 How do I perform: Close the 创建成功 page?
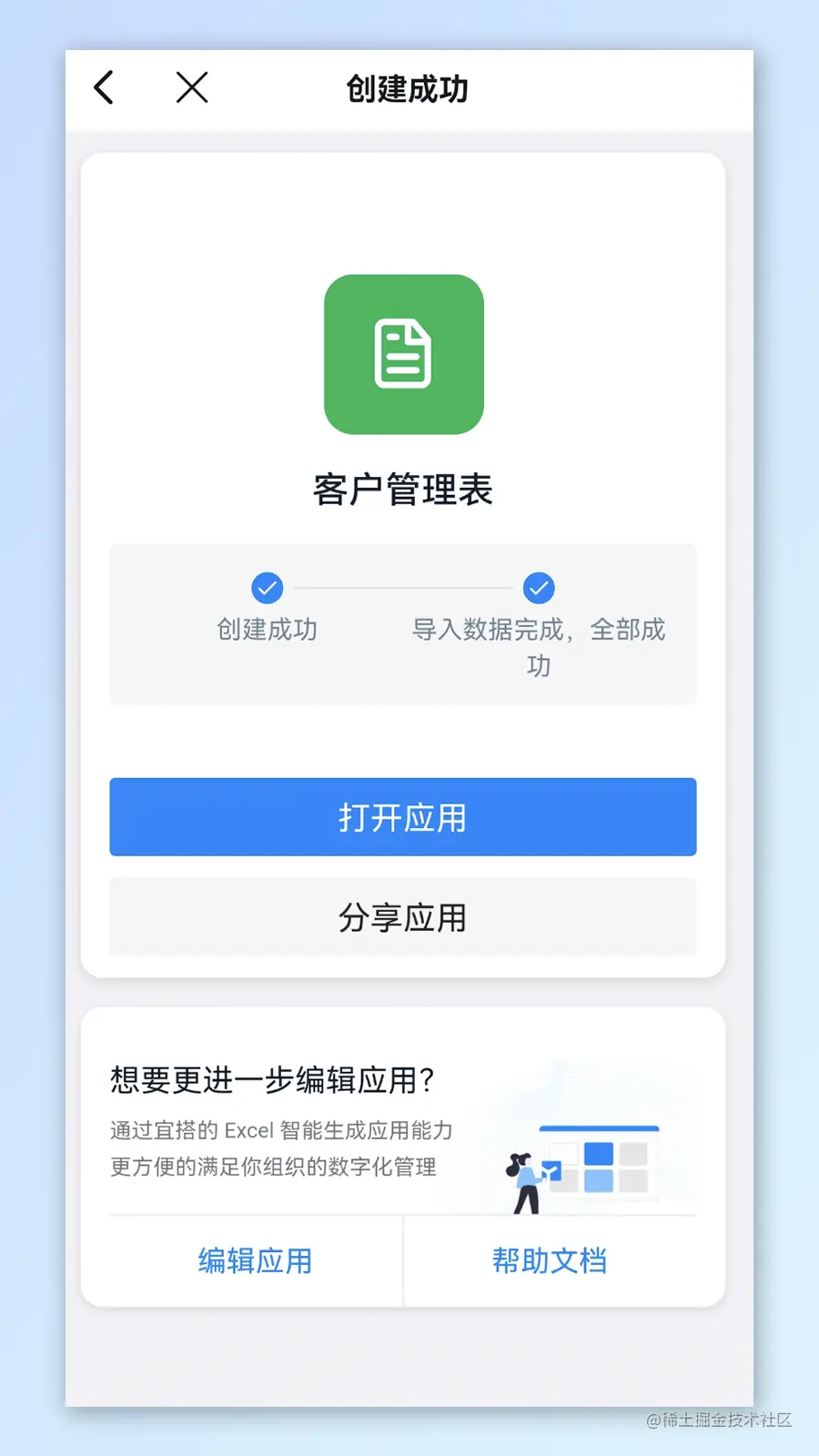tap(192, 88)
